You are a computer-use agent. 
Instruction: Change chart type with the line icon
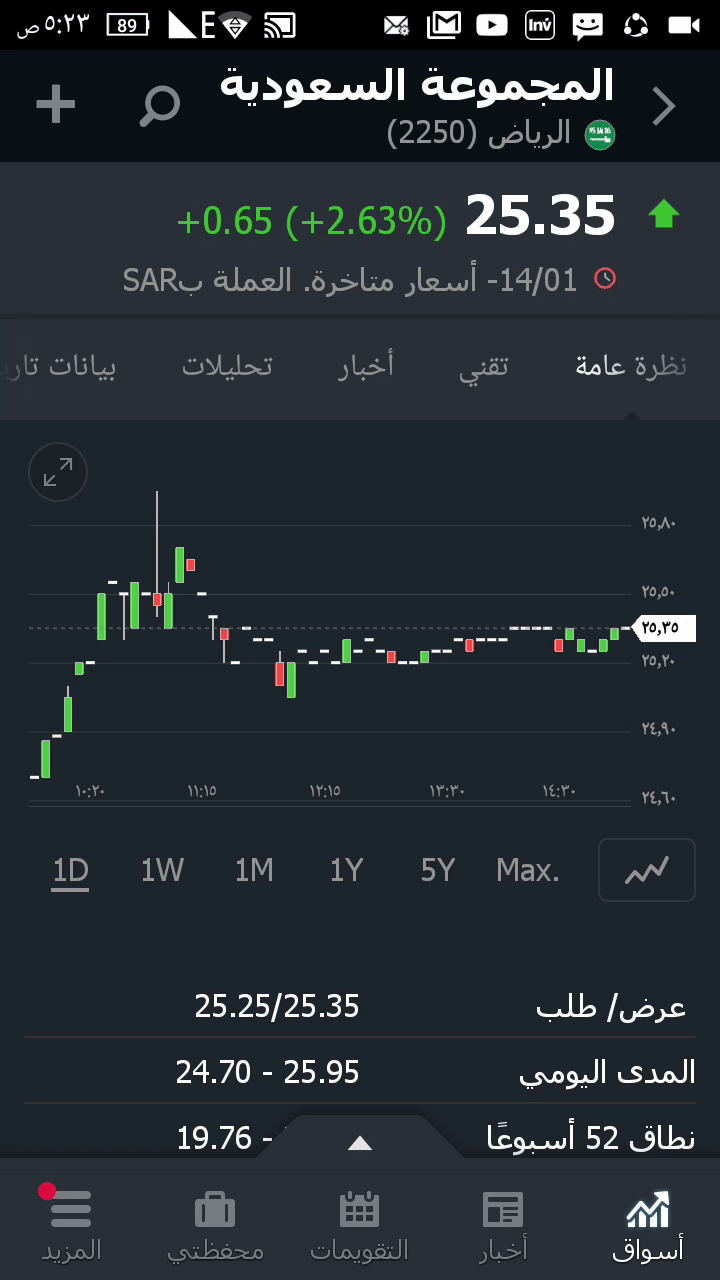(x=646, y=871)
